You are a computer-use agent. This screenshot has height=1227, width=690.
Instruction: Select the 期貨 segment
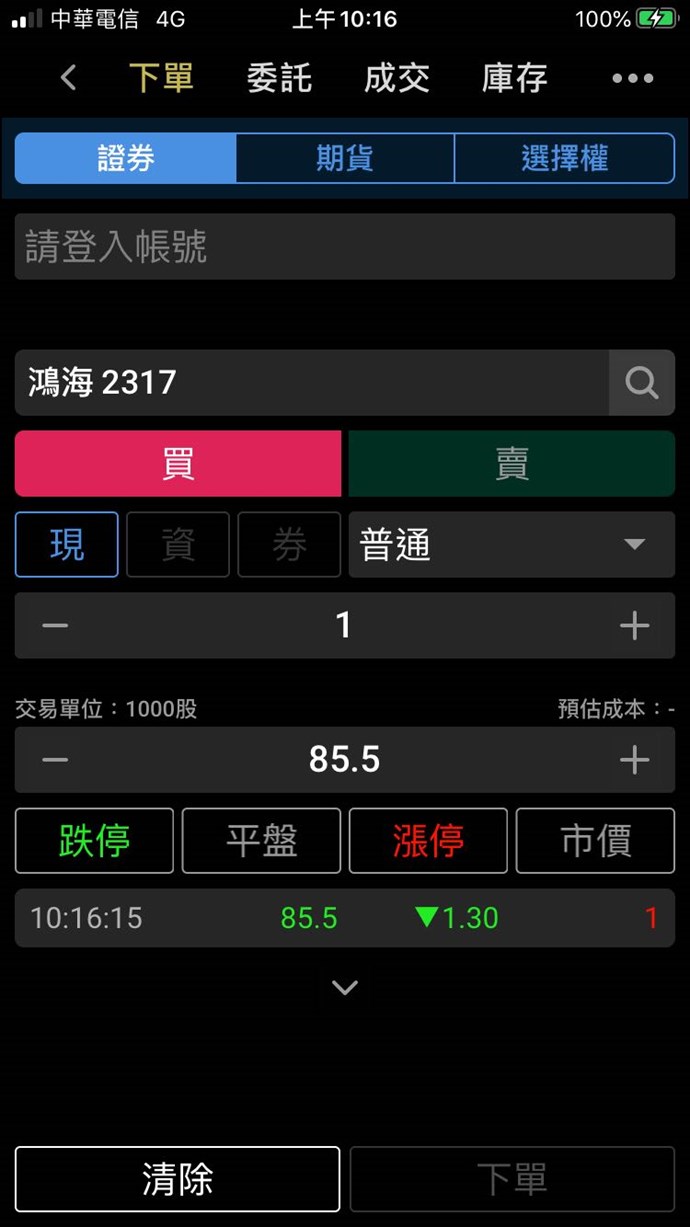(345, 158)
